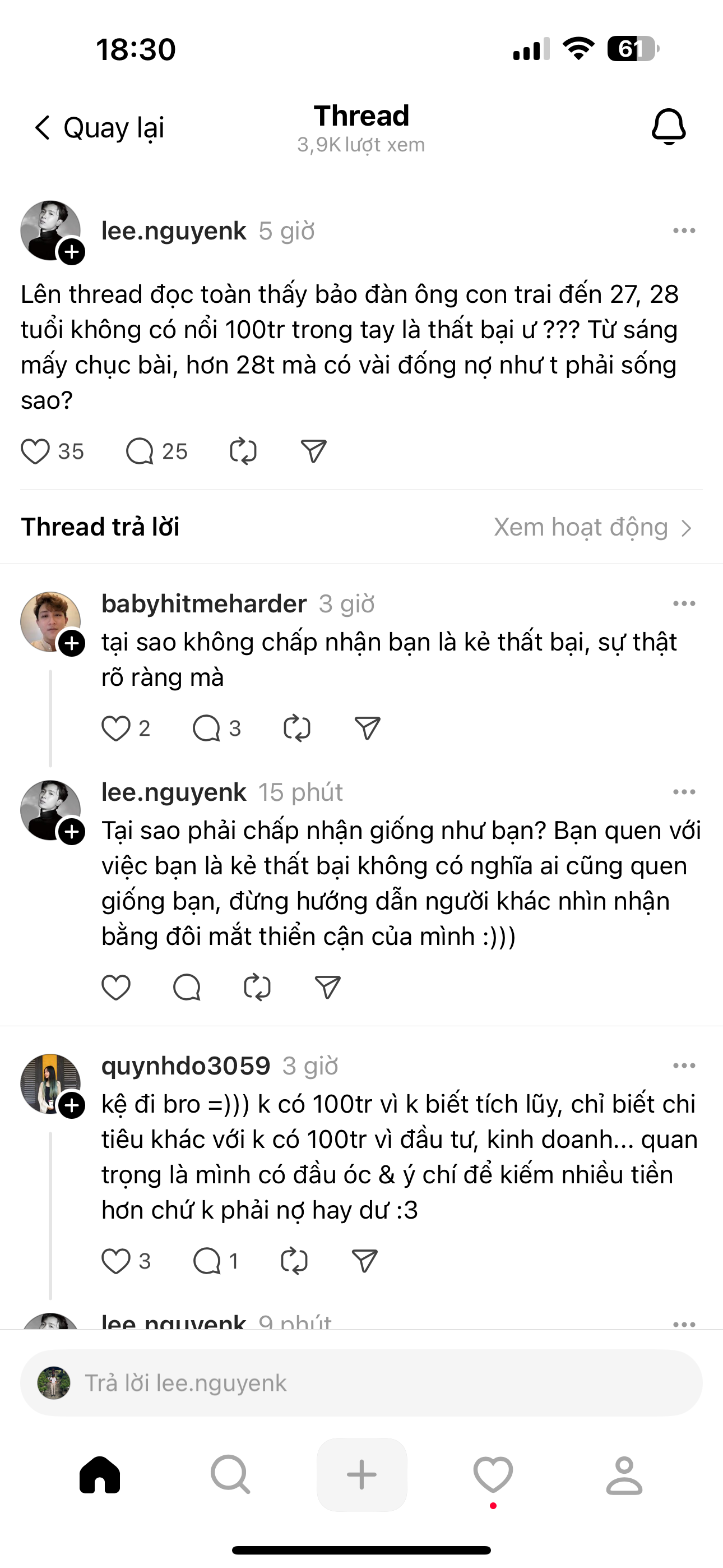Screen dimensions: 723x1568
Task: Like quynhdo3059's comment
Action: [115, 1261]
